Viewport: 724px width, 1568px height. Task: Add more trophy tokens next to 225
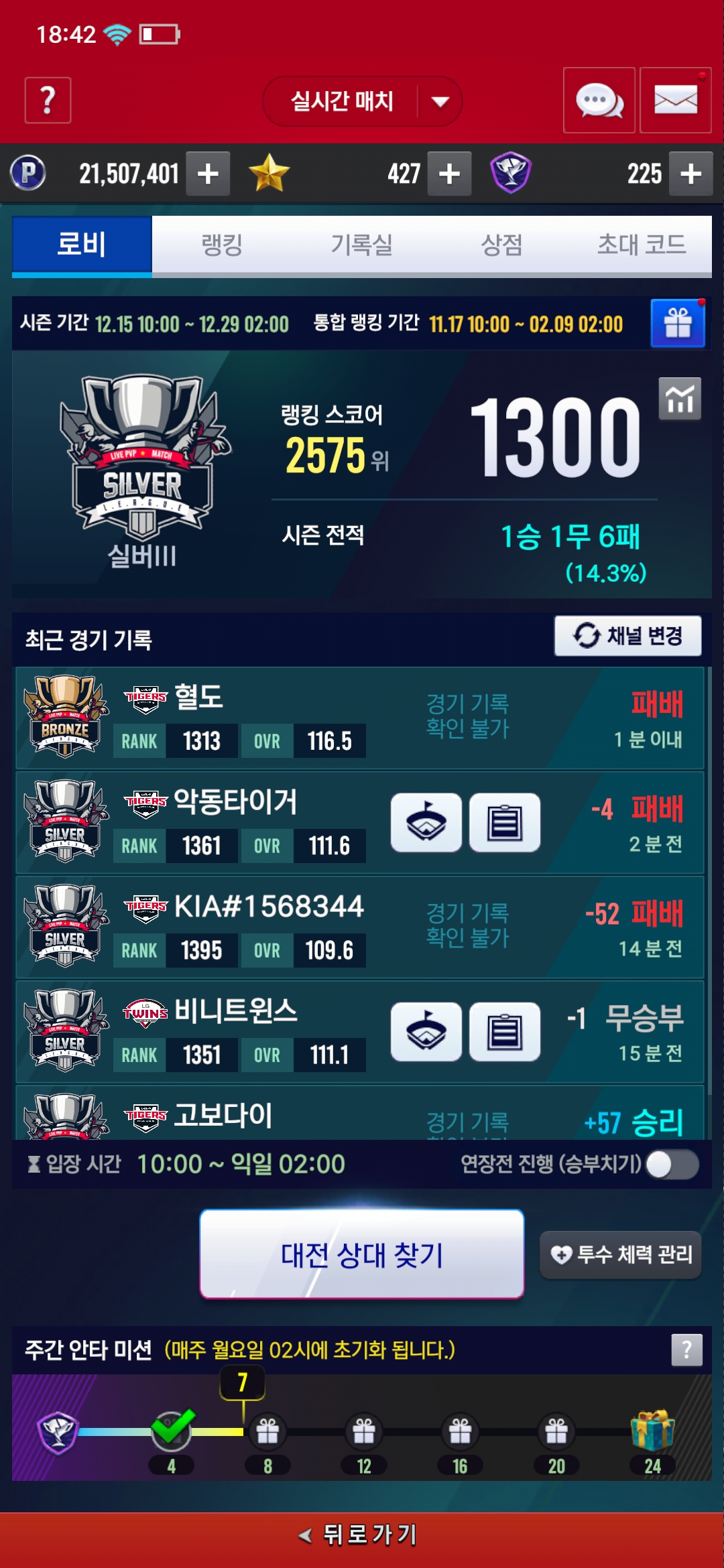[x=690, y=174]
